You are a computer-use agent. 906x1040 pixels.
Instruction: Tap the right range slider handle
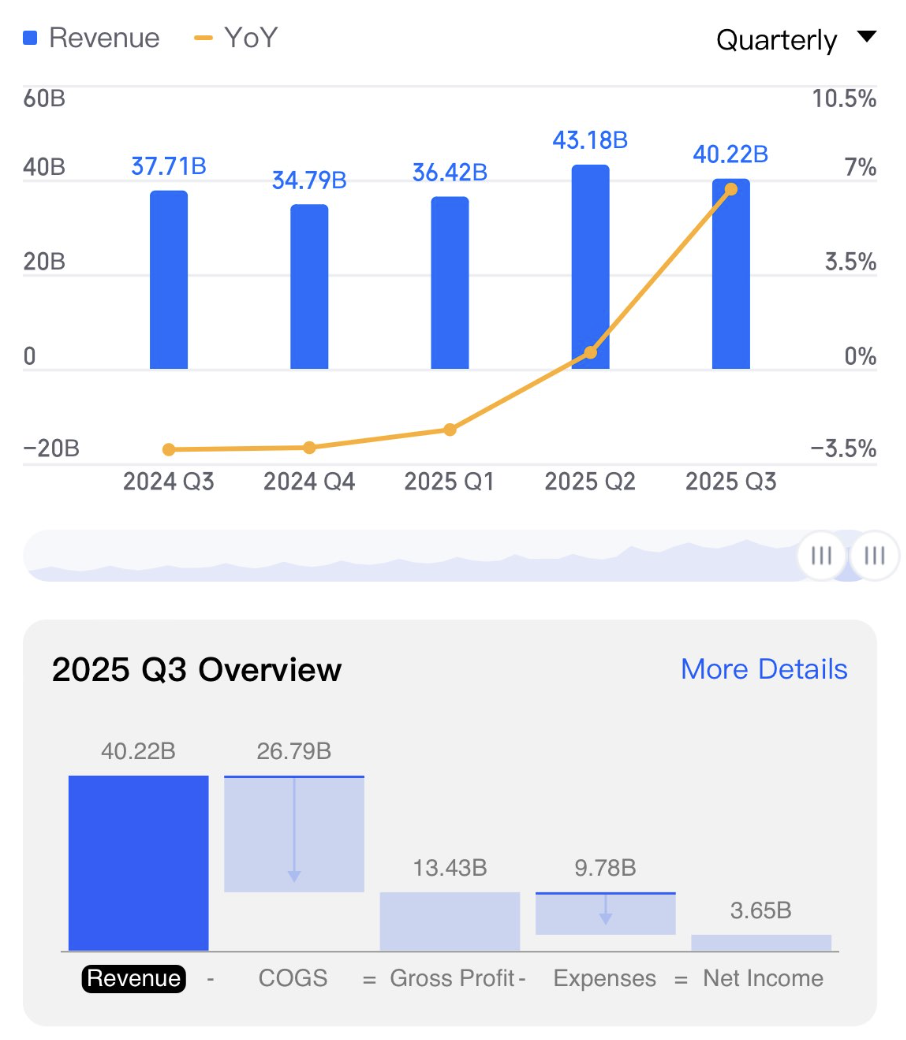click(875, 556)
